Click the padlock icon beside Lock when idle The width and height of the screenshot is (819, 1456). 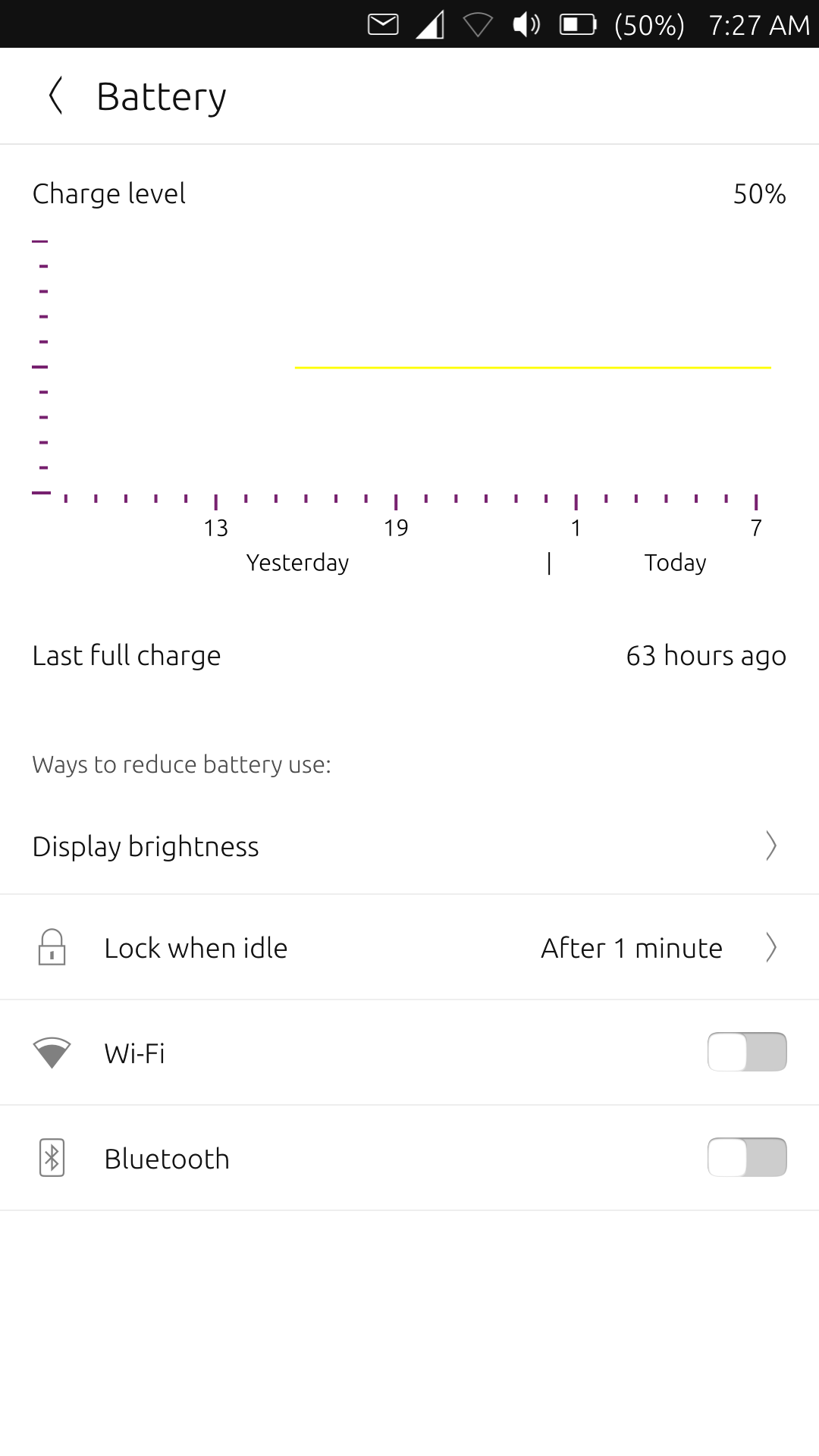[52, 947]
